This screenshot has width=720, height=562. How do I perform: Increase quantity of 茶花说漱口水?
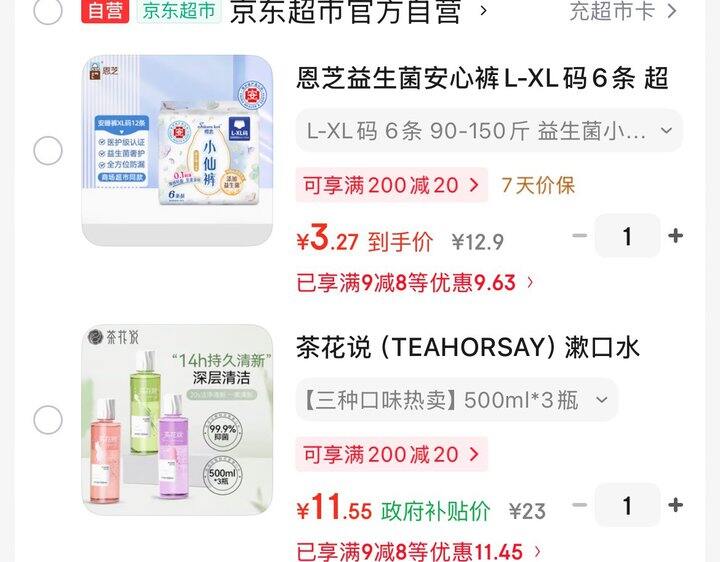(x=676, y=505)
